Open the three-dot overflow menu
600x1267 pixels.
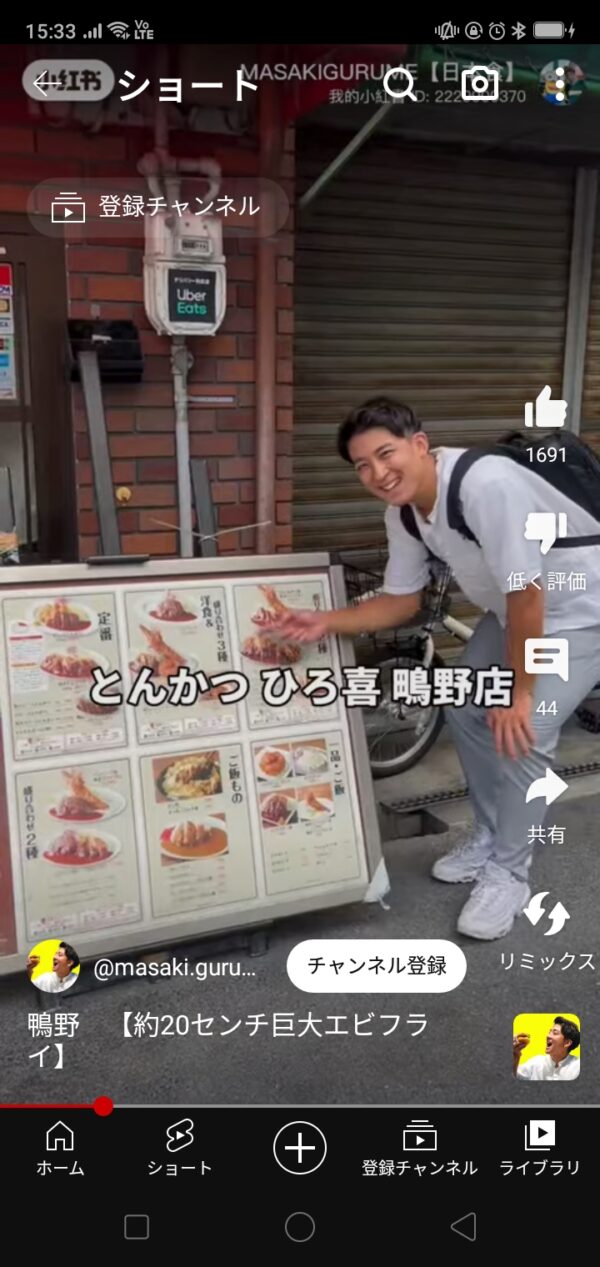561,85
